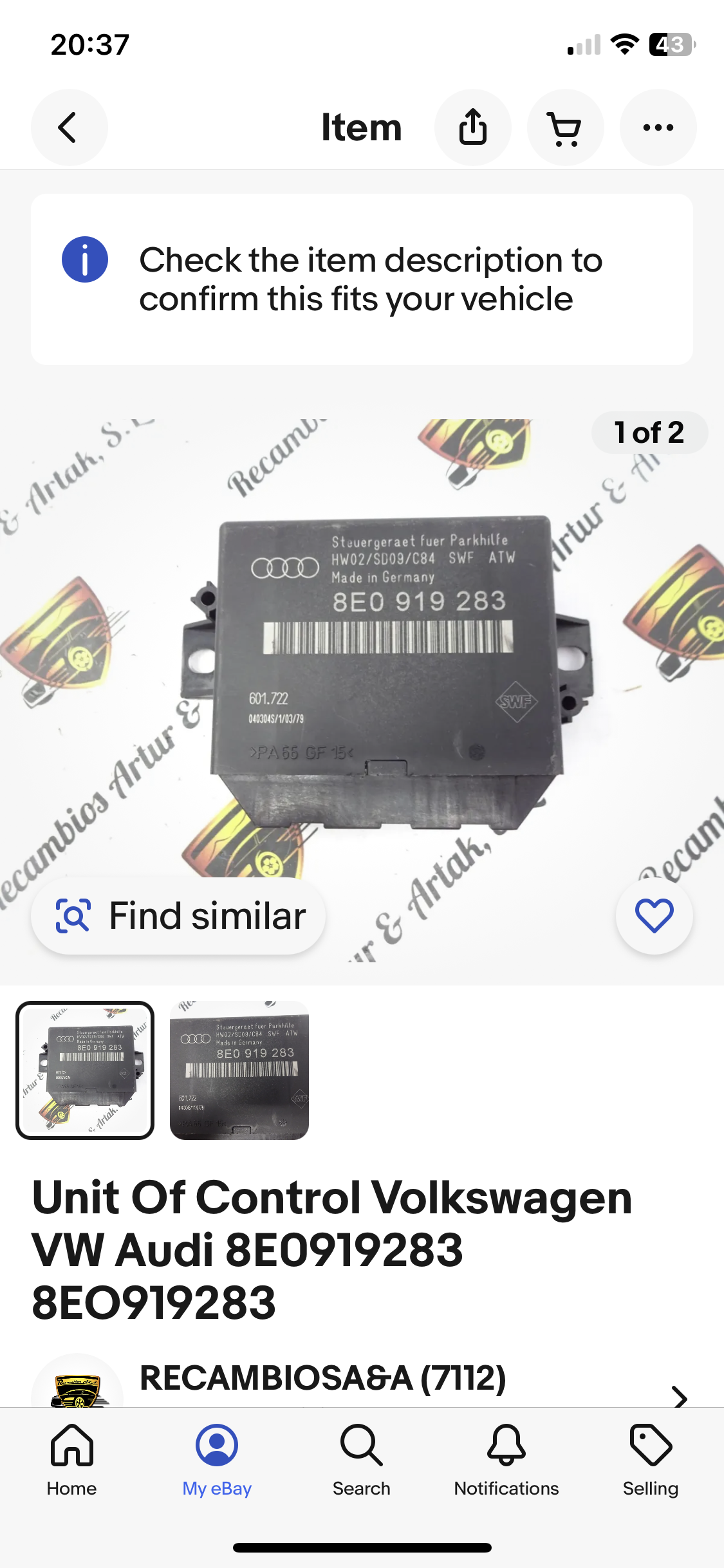
Task: Select the first photo thumbnail
Action: [85, 1070]
